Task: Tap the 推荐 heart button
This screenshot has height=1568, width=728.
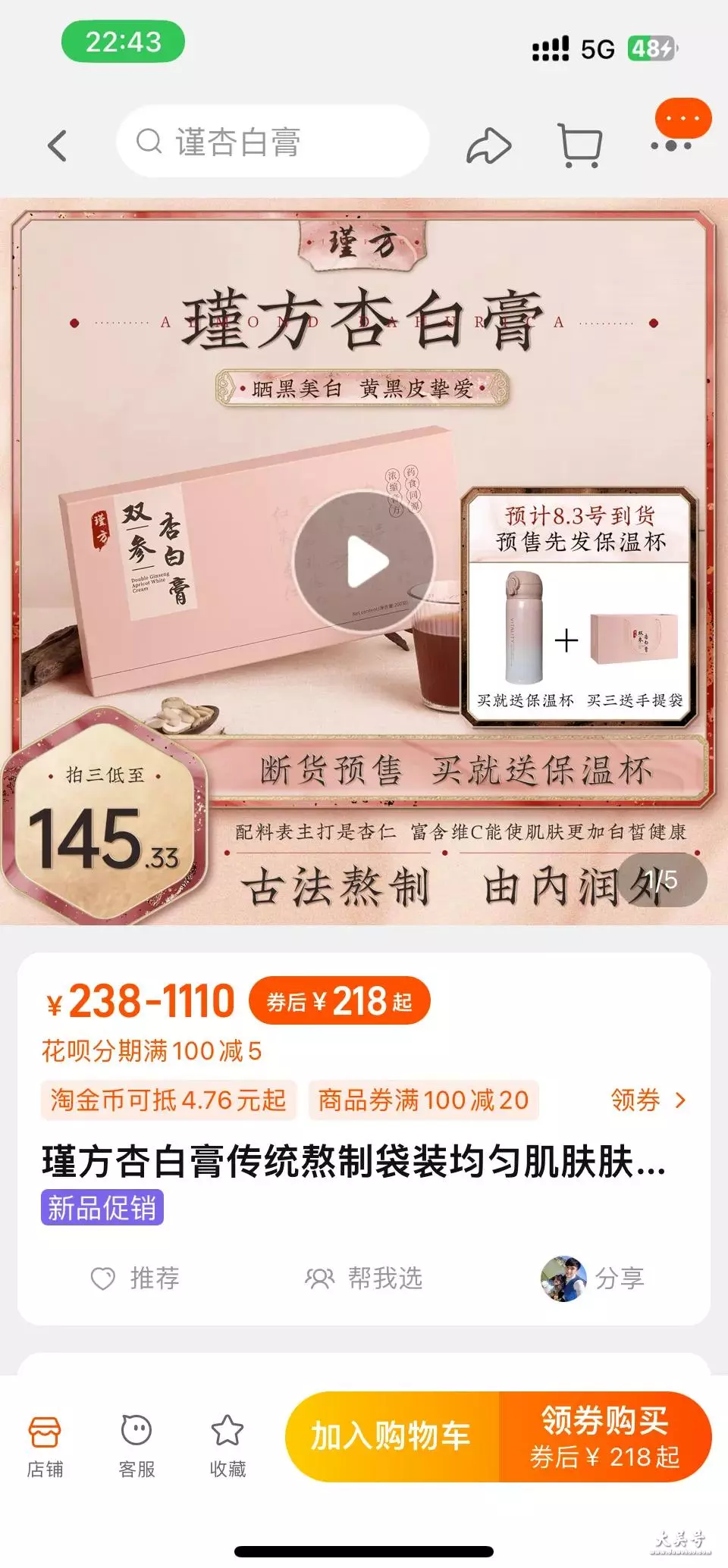Action: [x=135, y=1278]
